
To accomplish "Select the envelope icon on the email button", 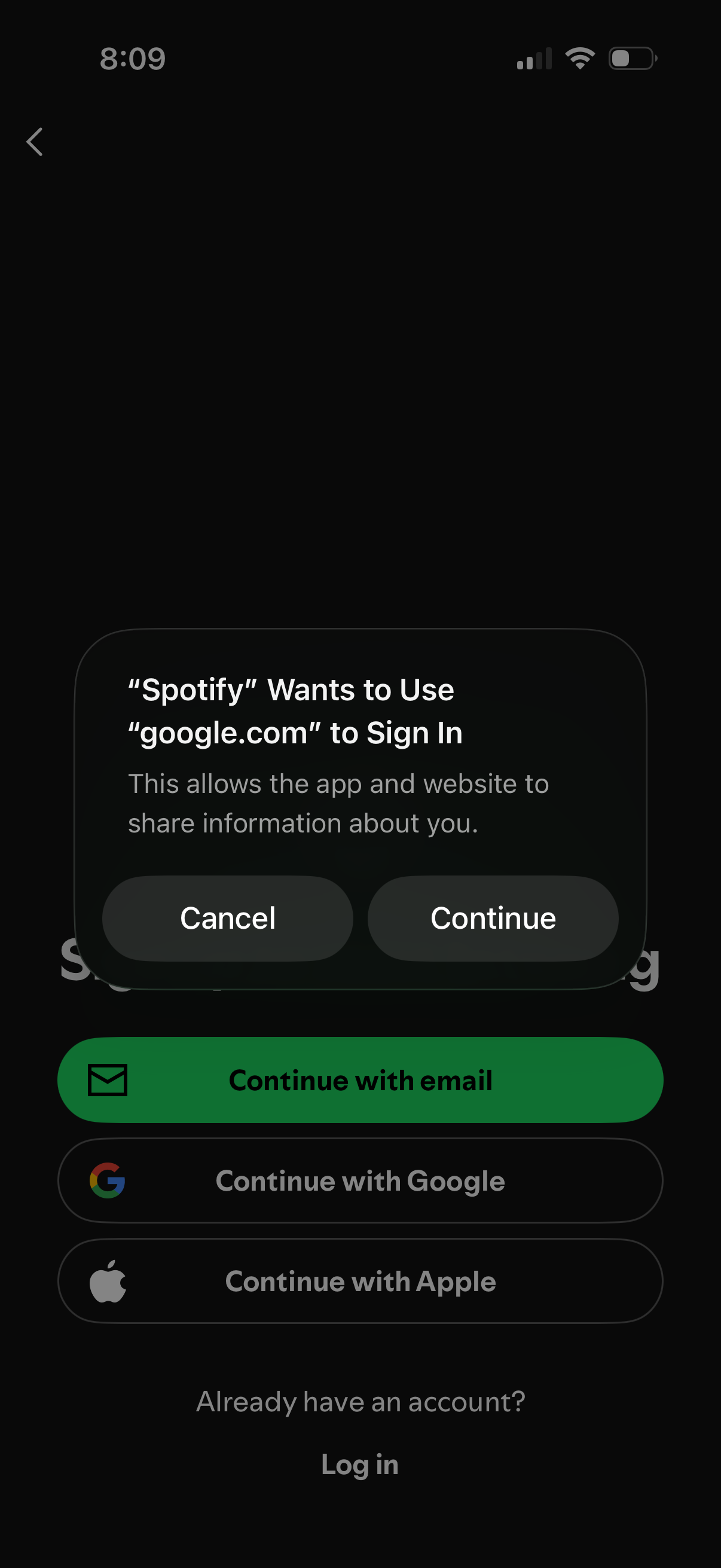I will click(108, 1080).
